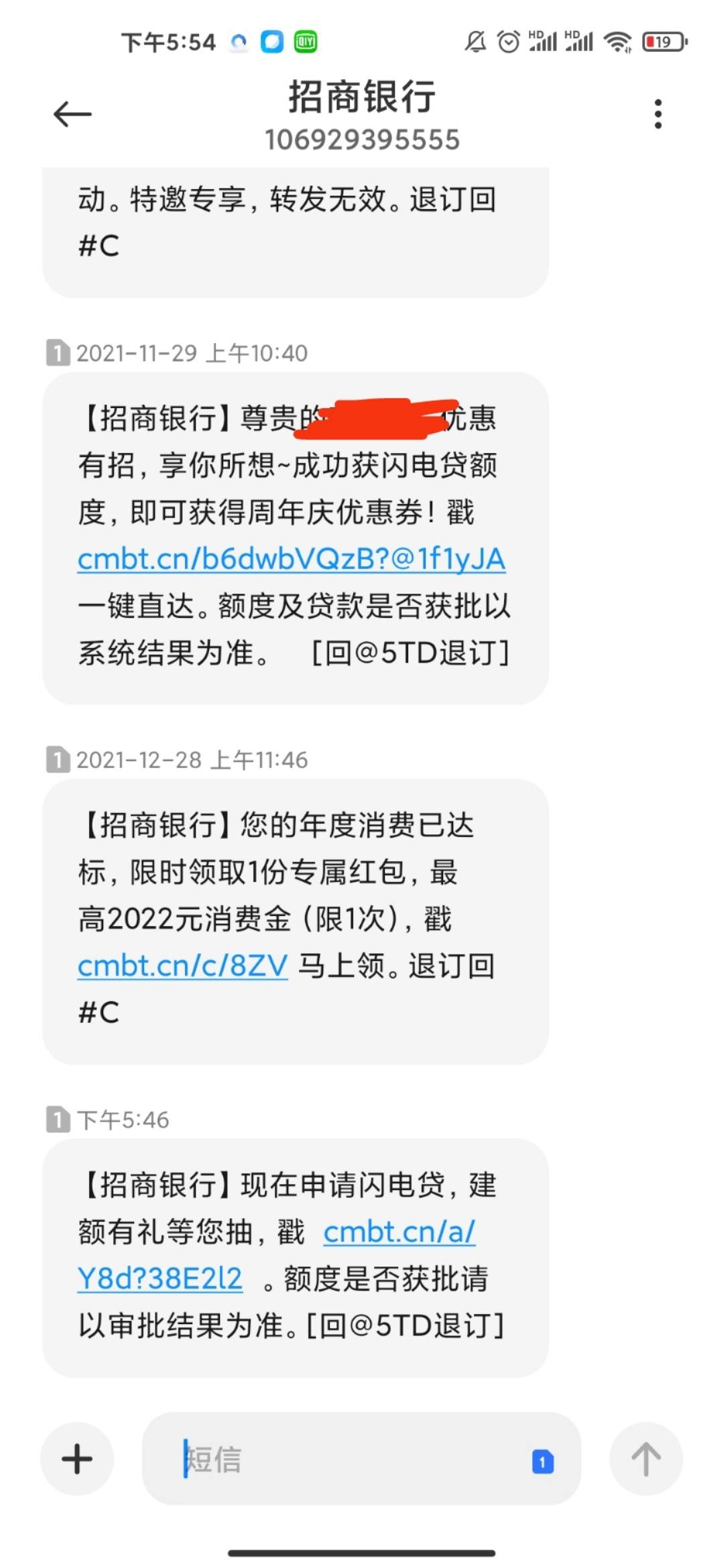Screen dimensions: 724x1568
Task: Open the three-dot overflow menu
Action: pos(658,114)
